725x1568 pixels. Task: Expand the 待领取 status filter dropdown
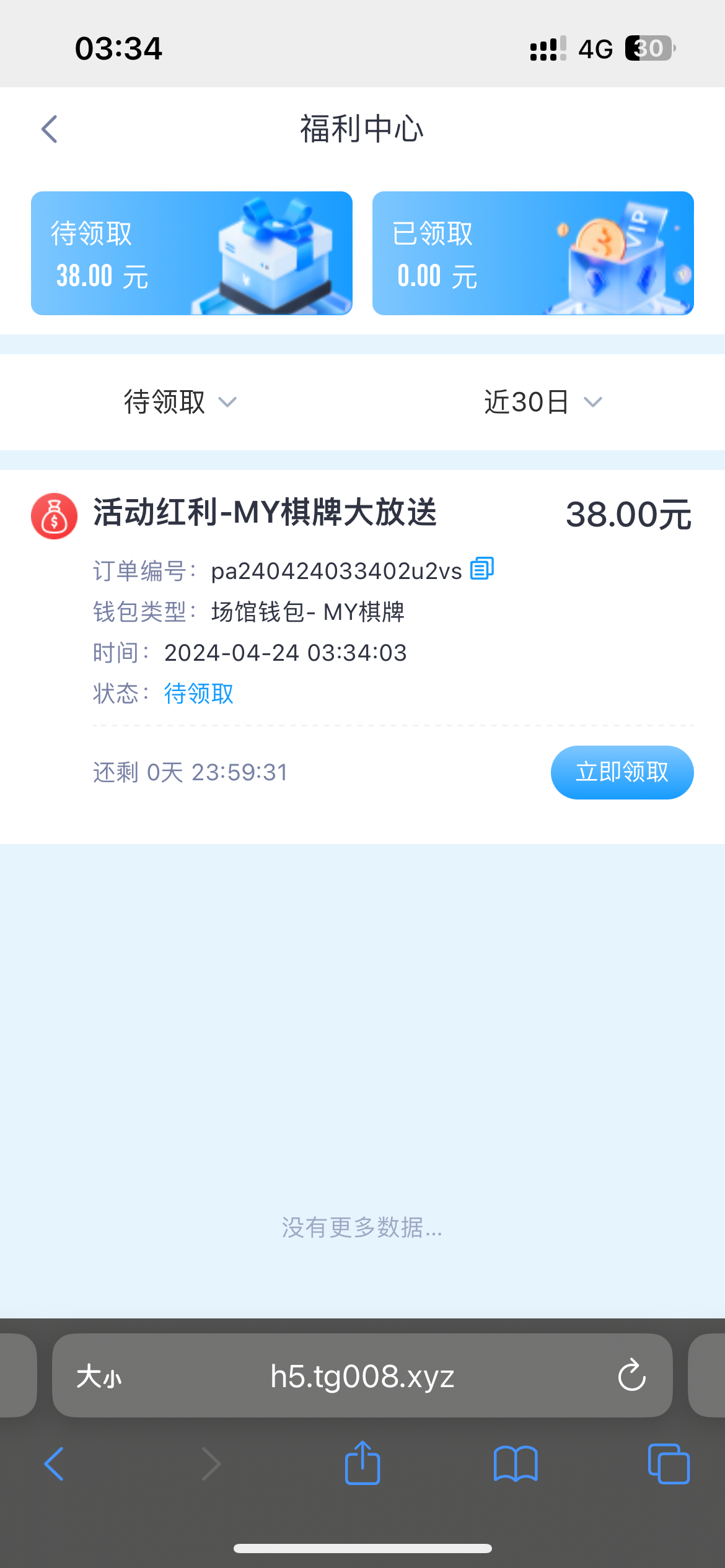point(180,403)
